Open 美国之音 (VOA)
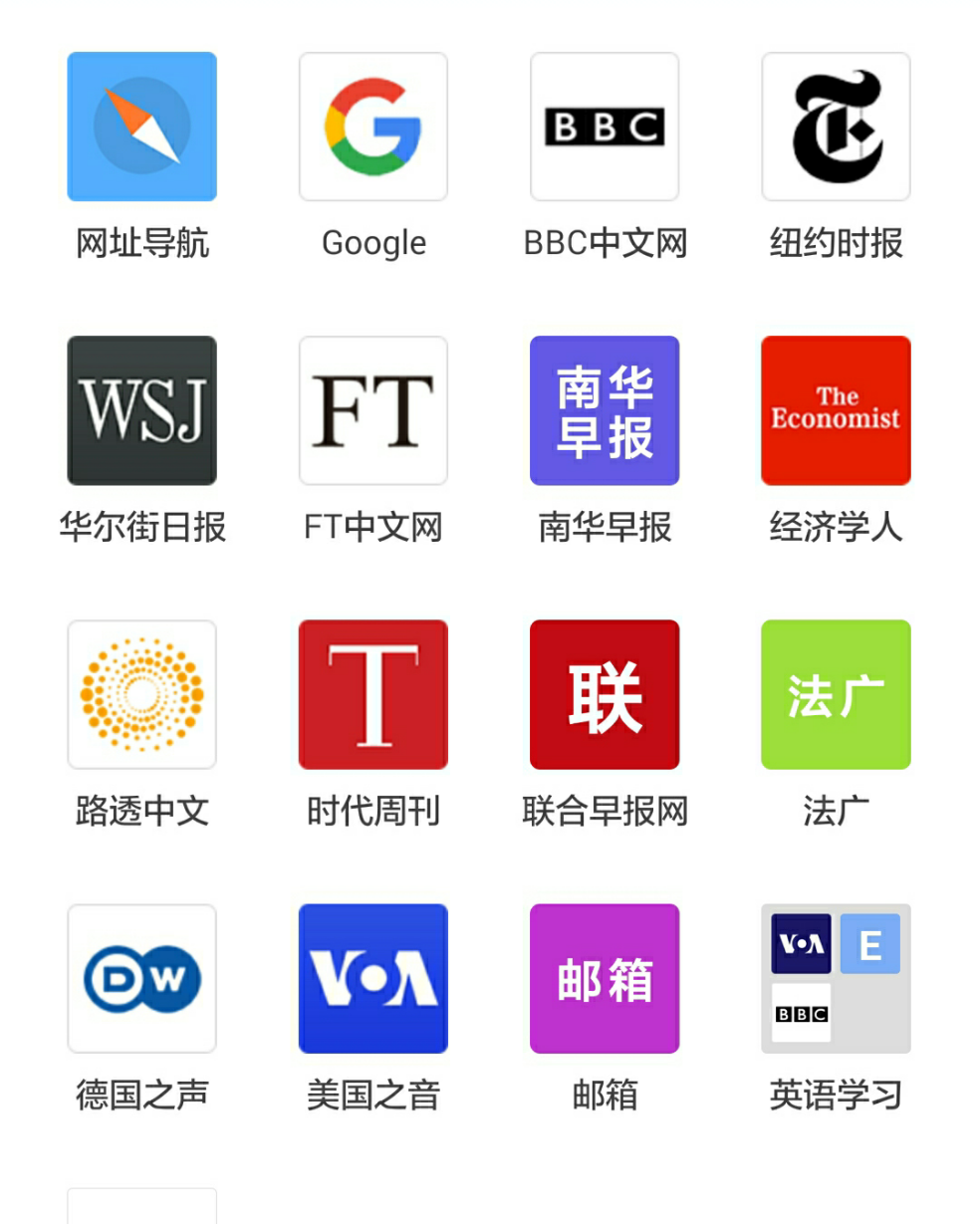The width and height of the screenshot is (980, 1224). [373, 978]
